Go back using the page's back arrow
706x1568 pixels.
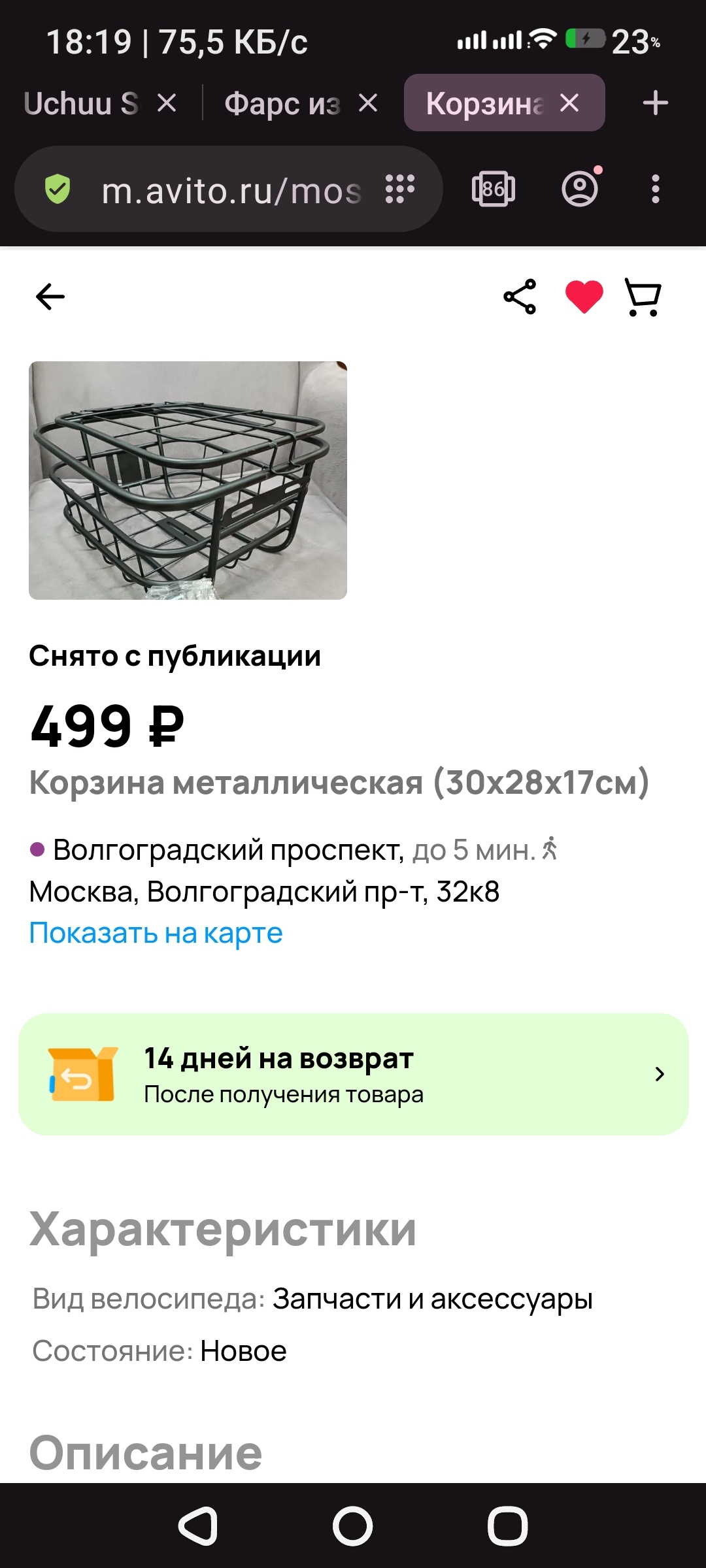50,297
